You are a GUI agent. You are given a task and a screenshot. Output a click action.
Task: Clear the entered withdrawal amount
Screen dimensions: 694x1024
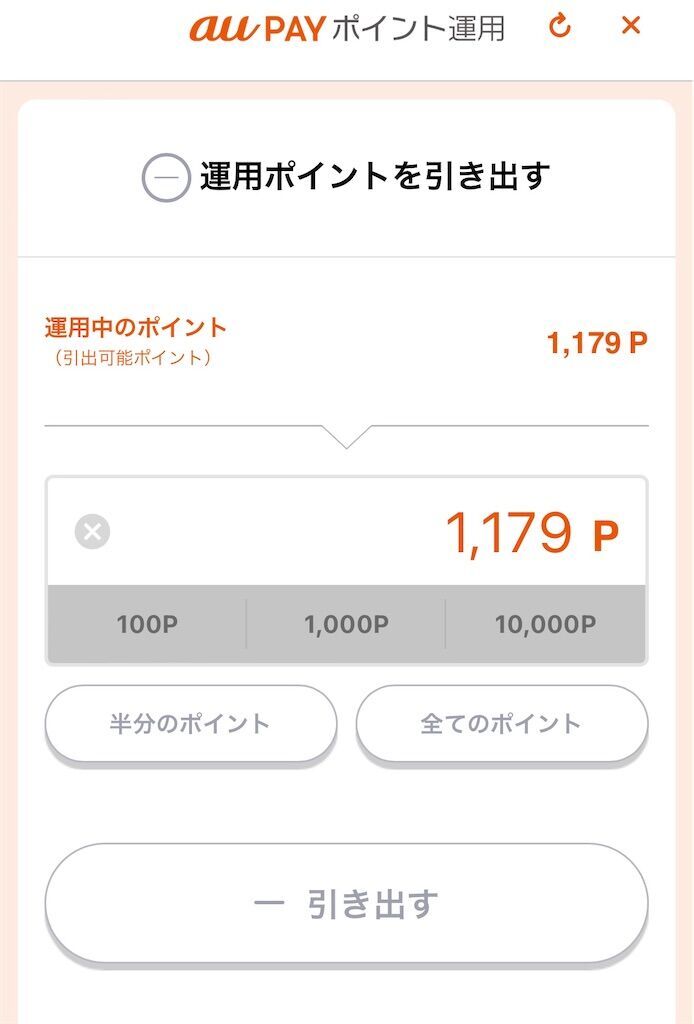[x=92, y=532]
